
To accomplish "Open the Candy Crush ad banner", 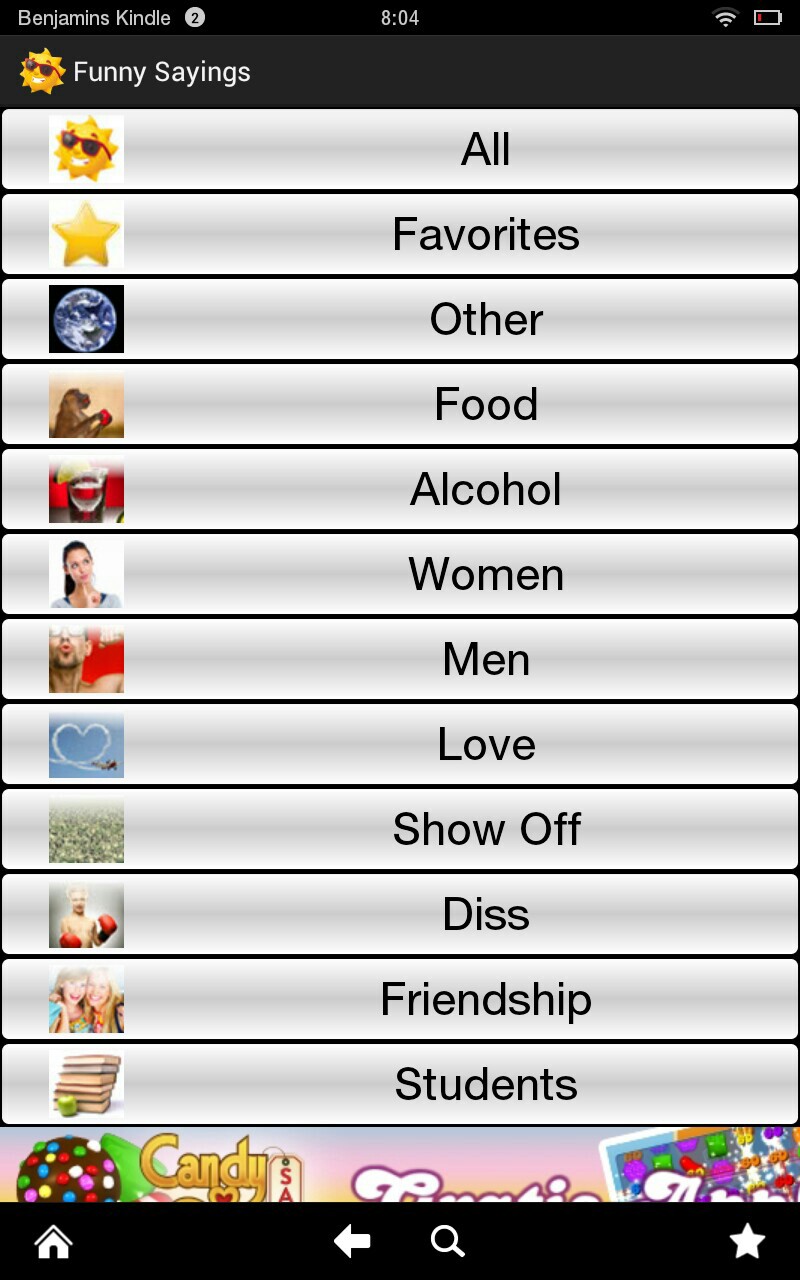I will (x=400, y=1165).
